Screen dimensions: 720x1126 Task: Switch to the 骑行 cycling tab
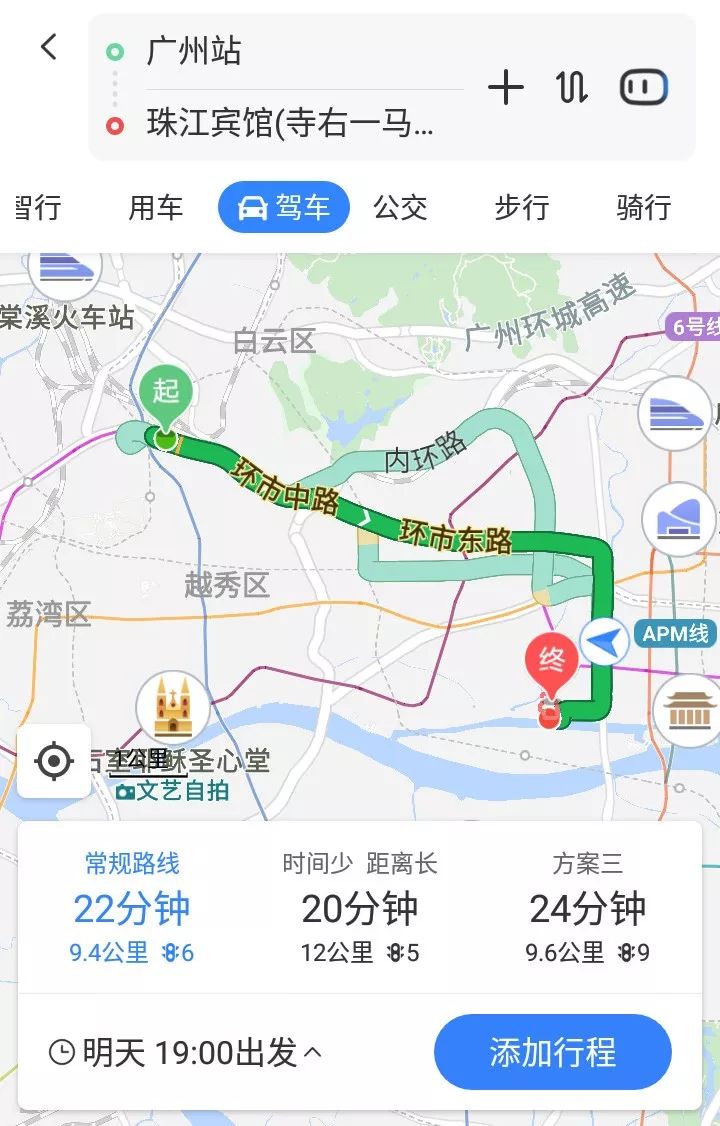[642, 208]
